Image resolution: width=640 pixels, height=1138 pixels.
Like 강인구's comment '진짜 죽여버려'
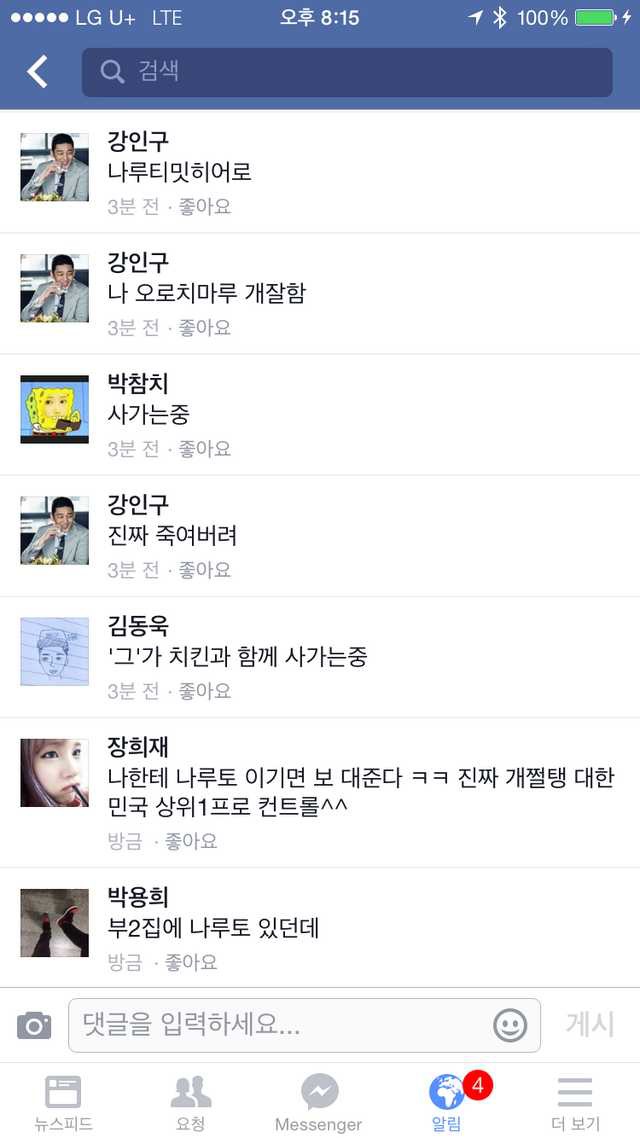pyautogui.click(x=205, y=570)
